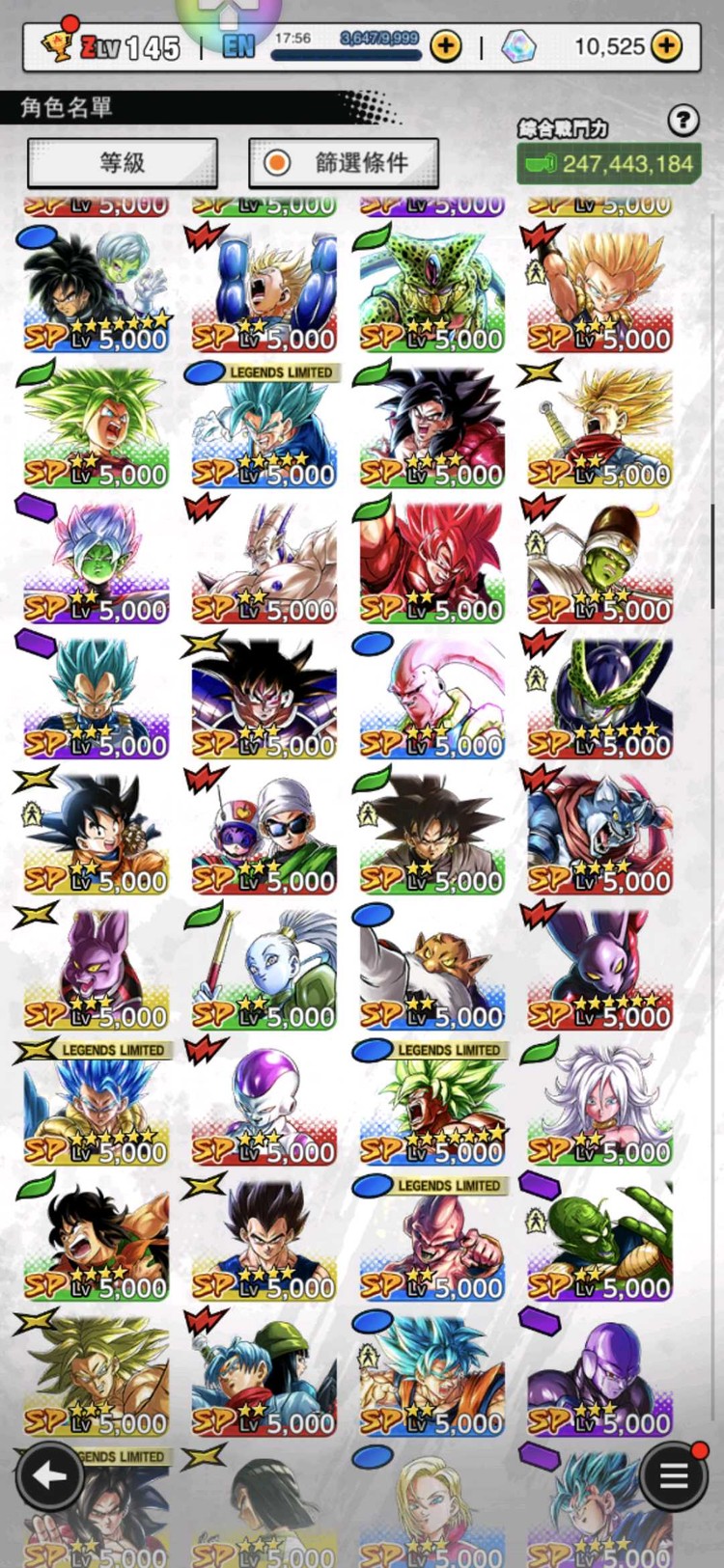Select the green Perfect Cell character card
The image size is (724, 1568).
point(432,289)
